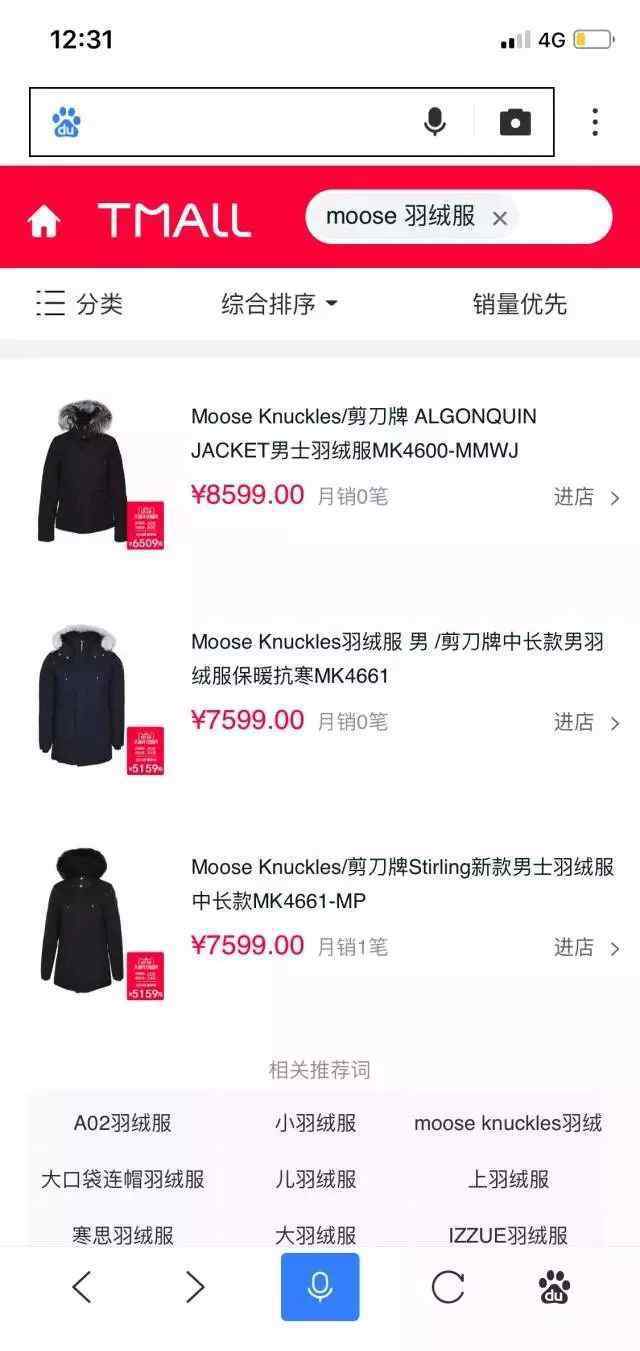Clear the moose 羽绒服 search text

tap(500, 218)
